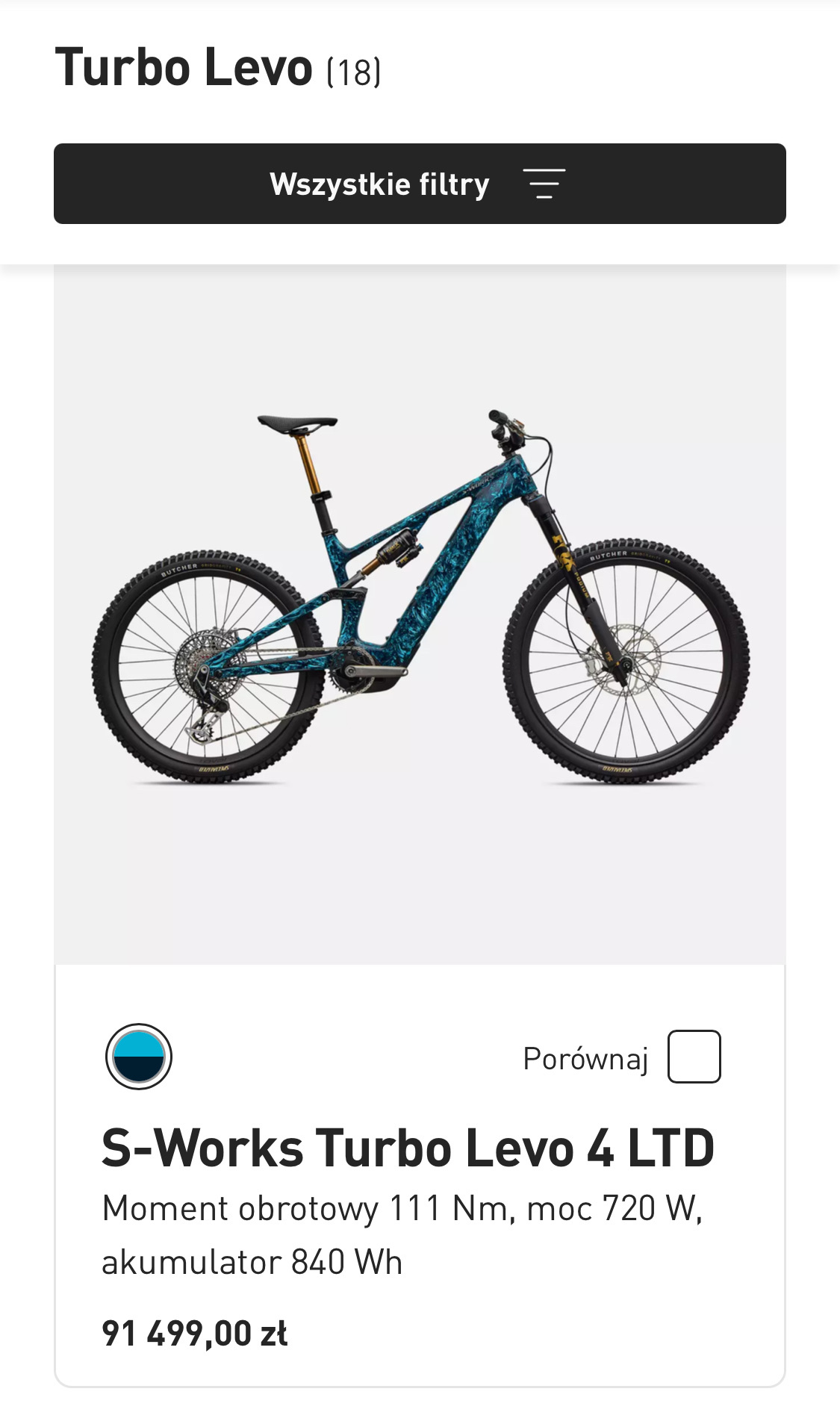Viewport: 840px width, 1424px height.
Task: Open the Wszystkie filtry filter button
Action: point(419,184)
